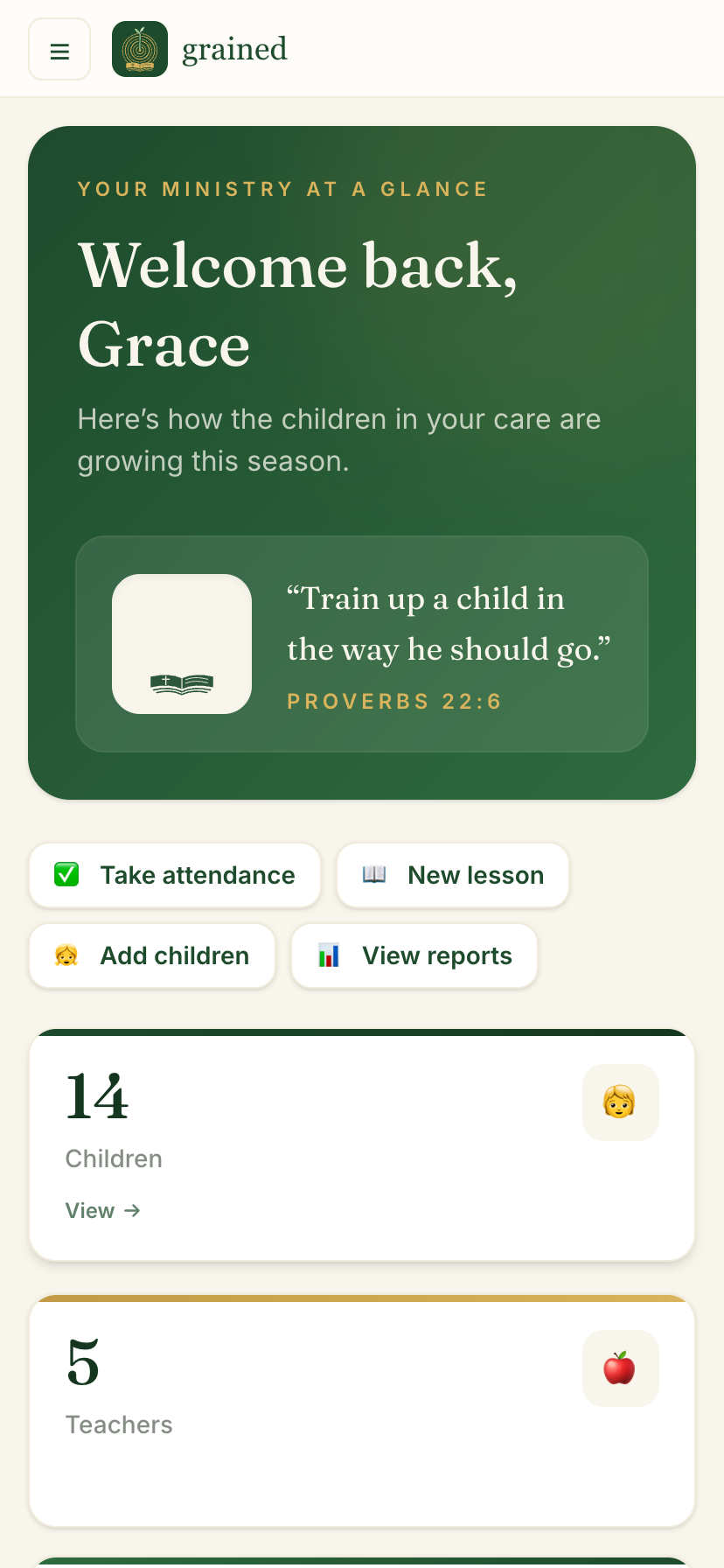Select Add children

point(152,955)
